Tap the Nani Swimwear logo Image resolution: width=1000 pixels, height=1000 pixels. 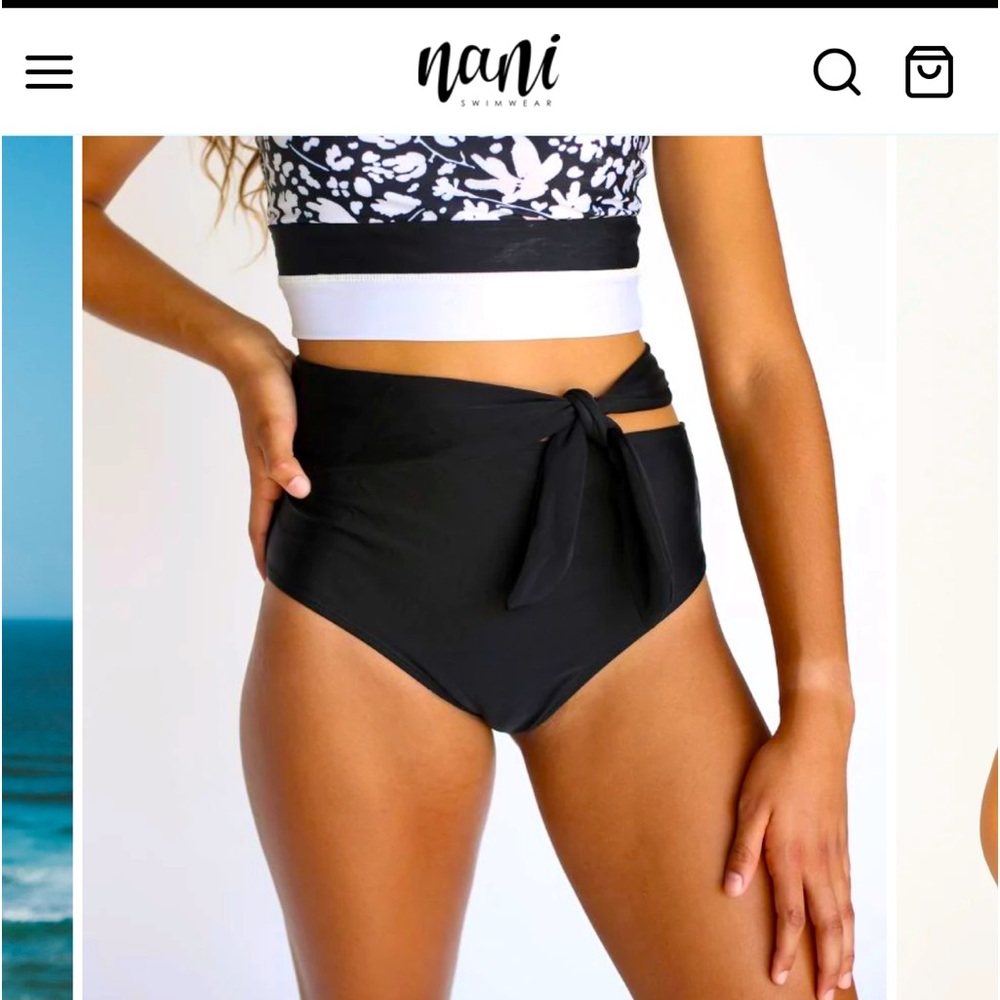(488, 70)
